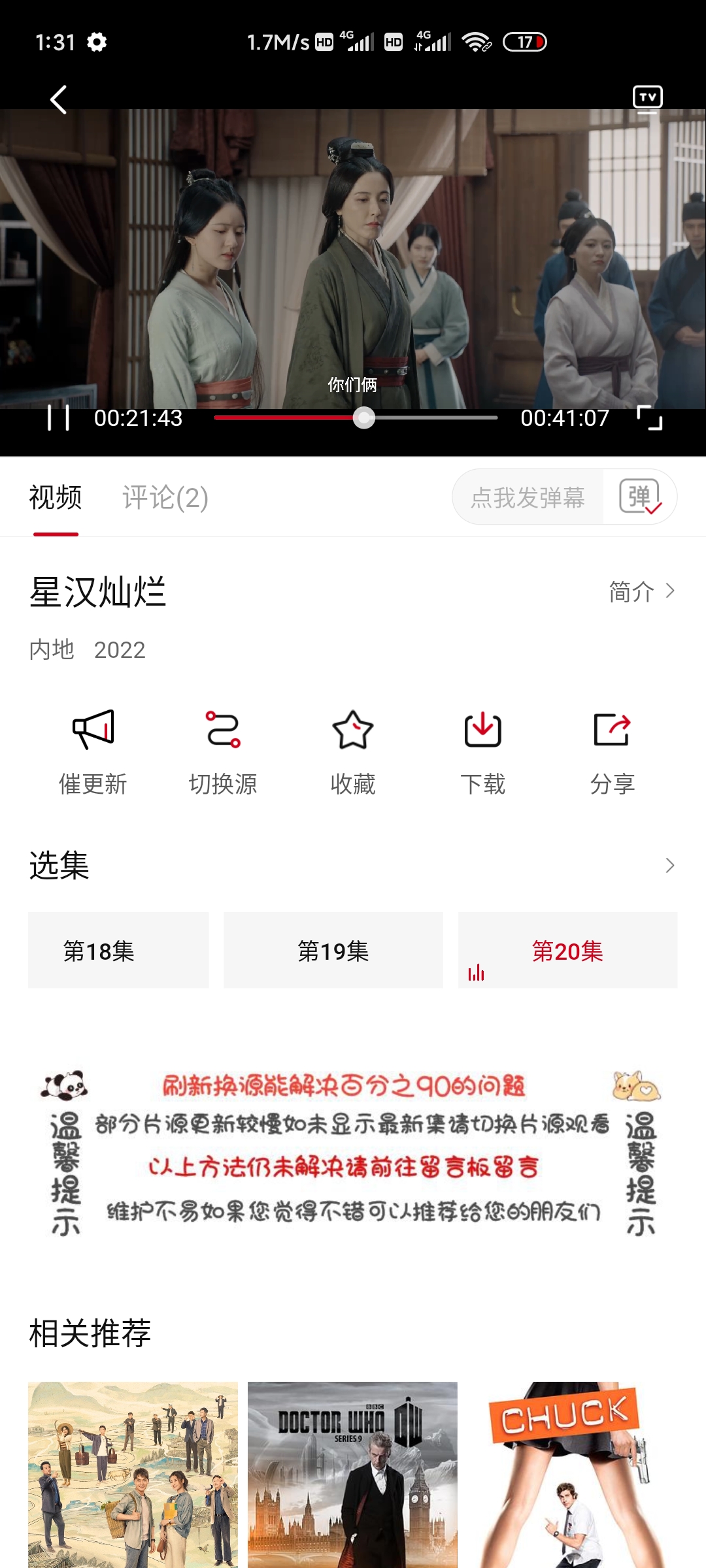Screen dimensions: 706x1568
Task: Cast video to TV
Action: coord(647,98)
